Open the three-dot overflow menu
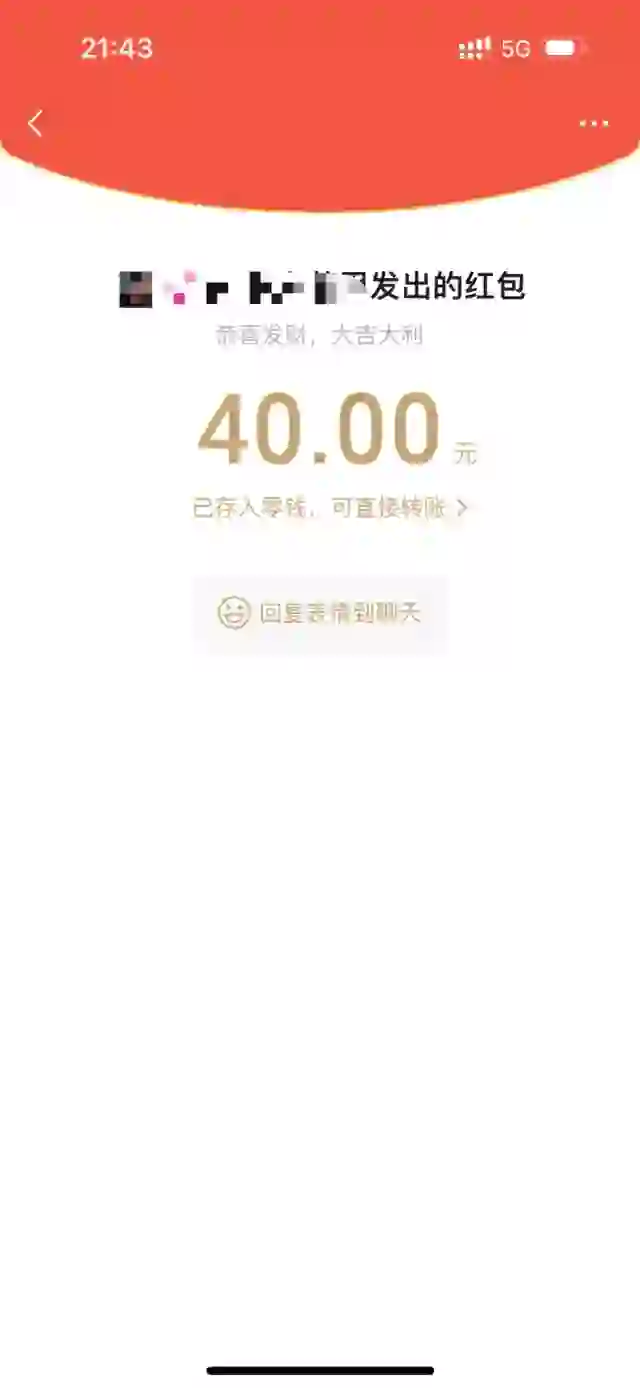 [x=594, y=124]
